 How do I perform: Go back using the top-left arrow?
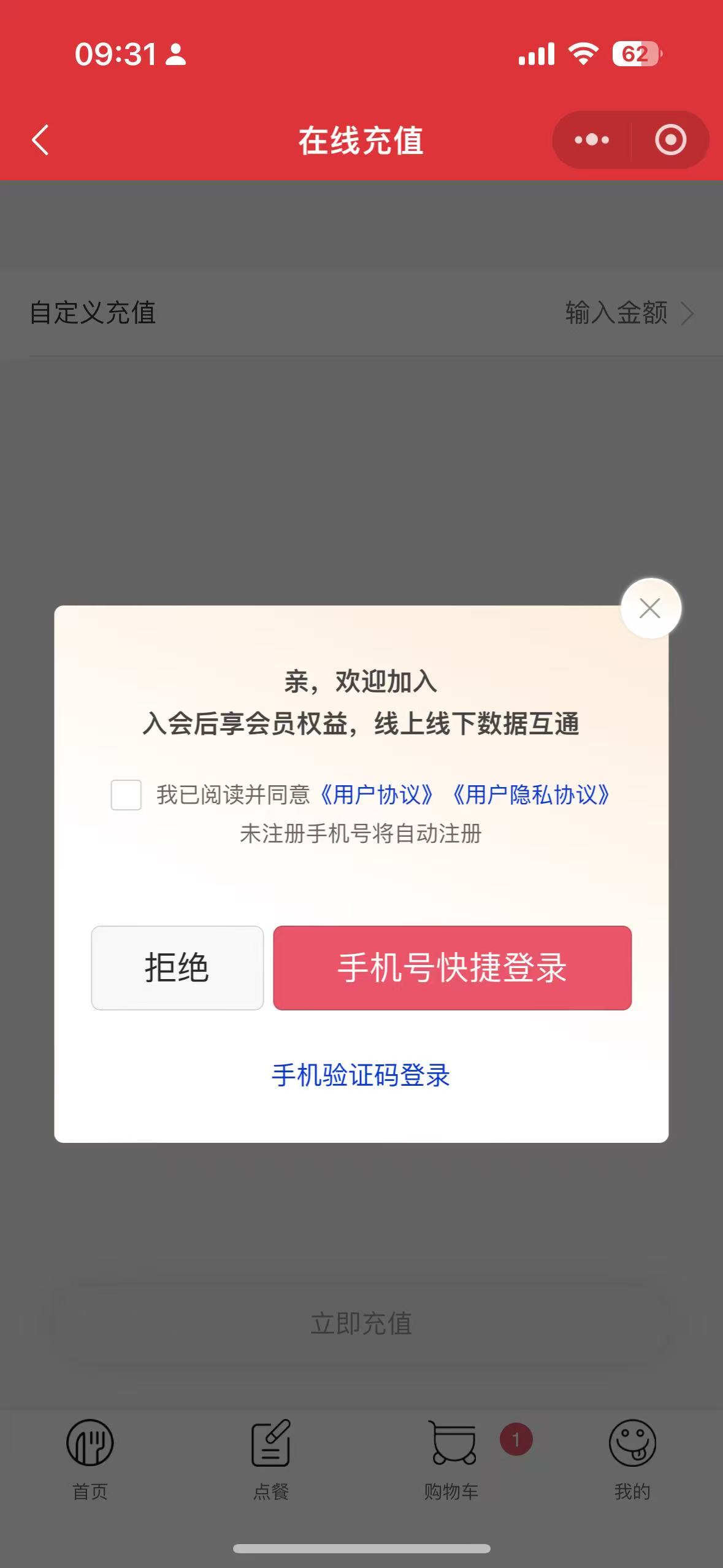click(40, 140)
